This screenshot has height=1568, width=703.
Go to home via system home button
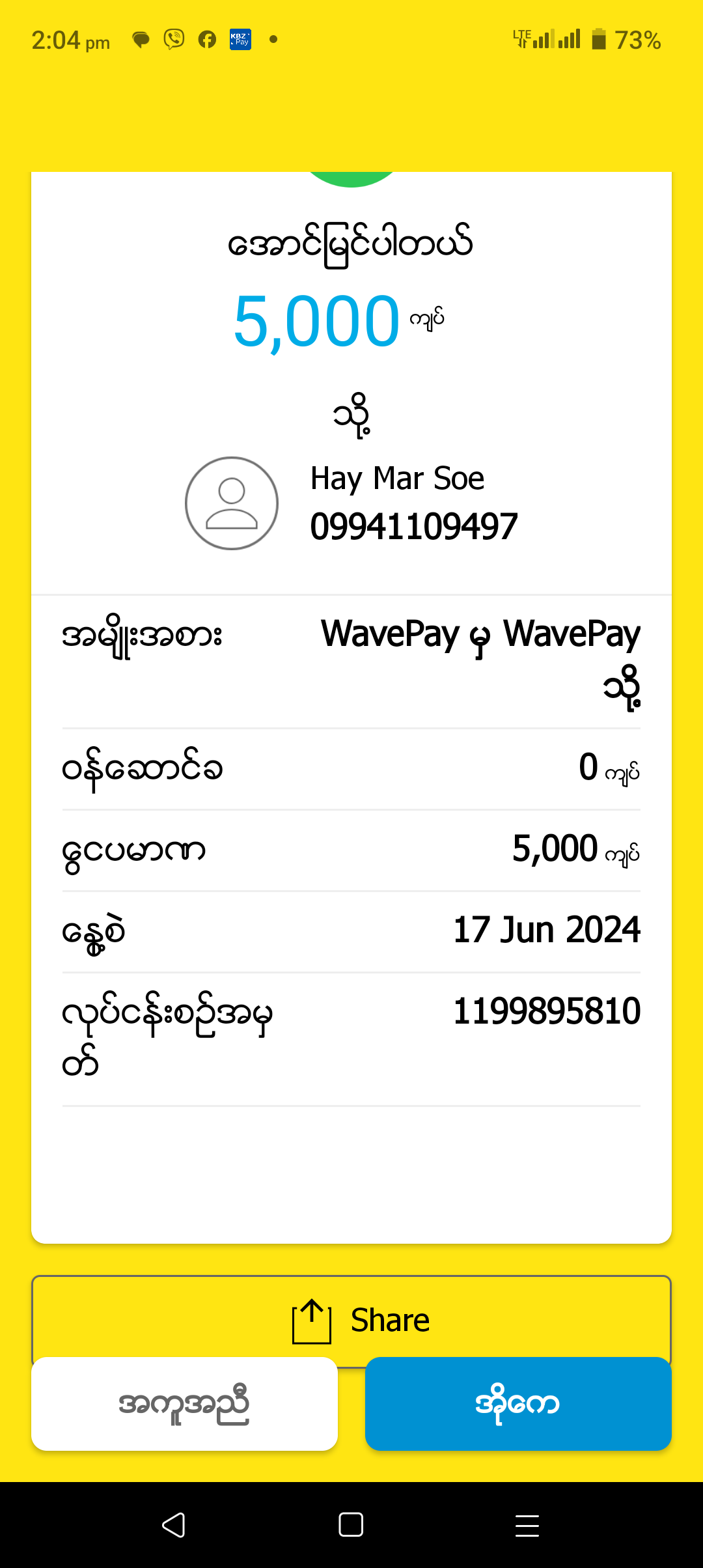tap(351, 1525)
